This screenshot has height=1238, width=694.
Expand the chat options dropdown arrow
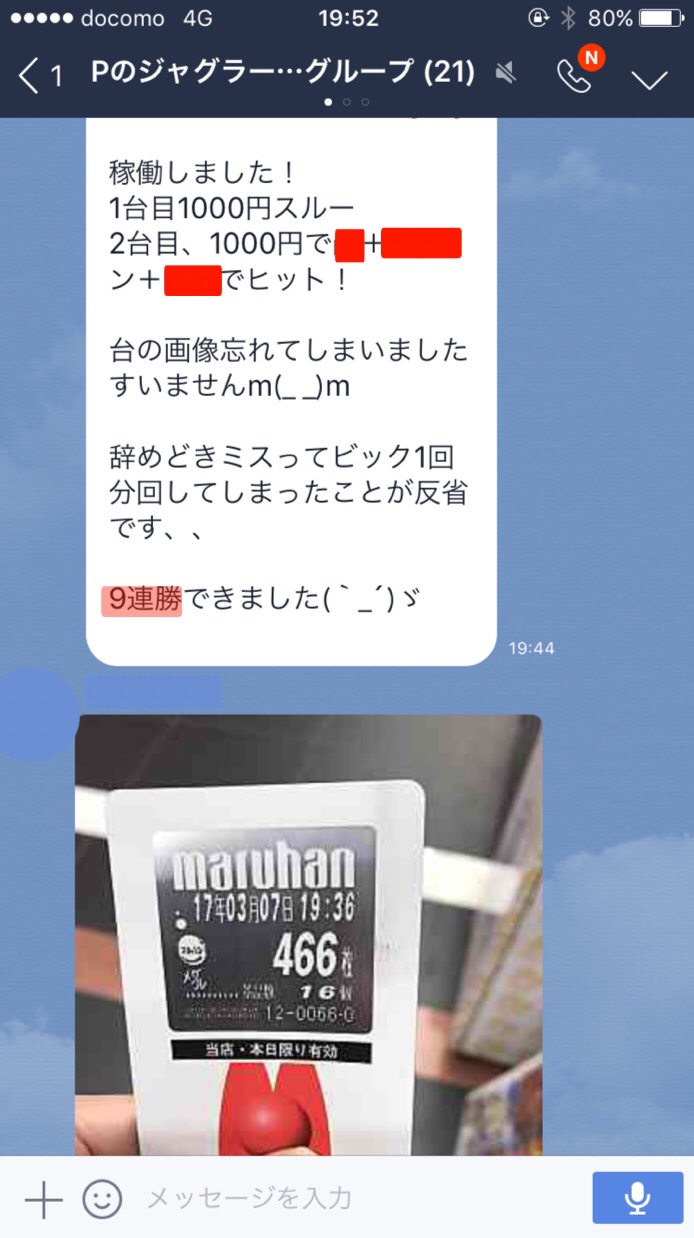click(x=650, y=77)
